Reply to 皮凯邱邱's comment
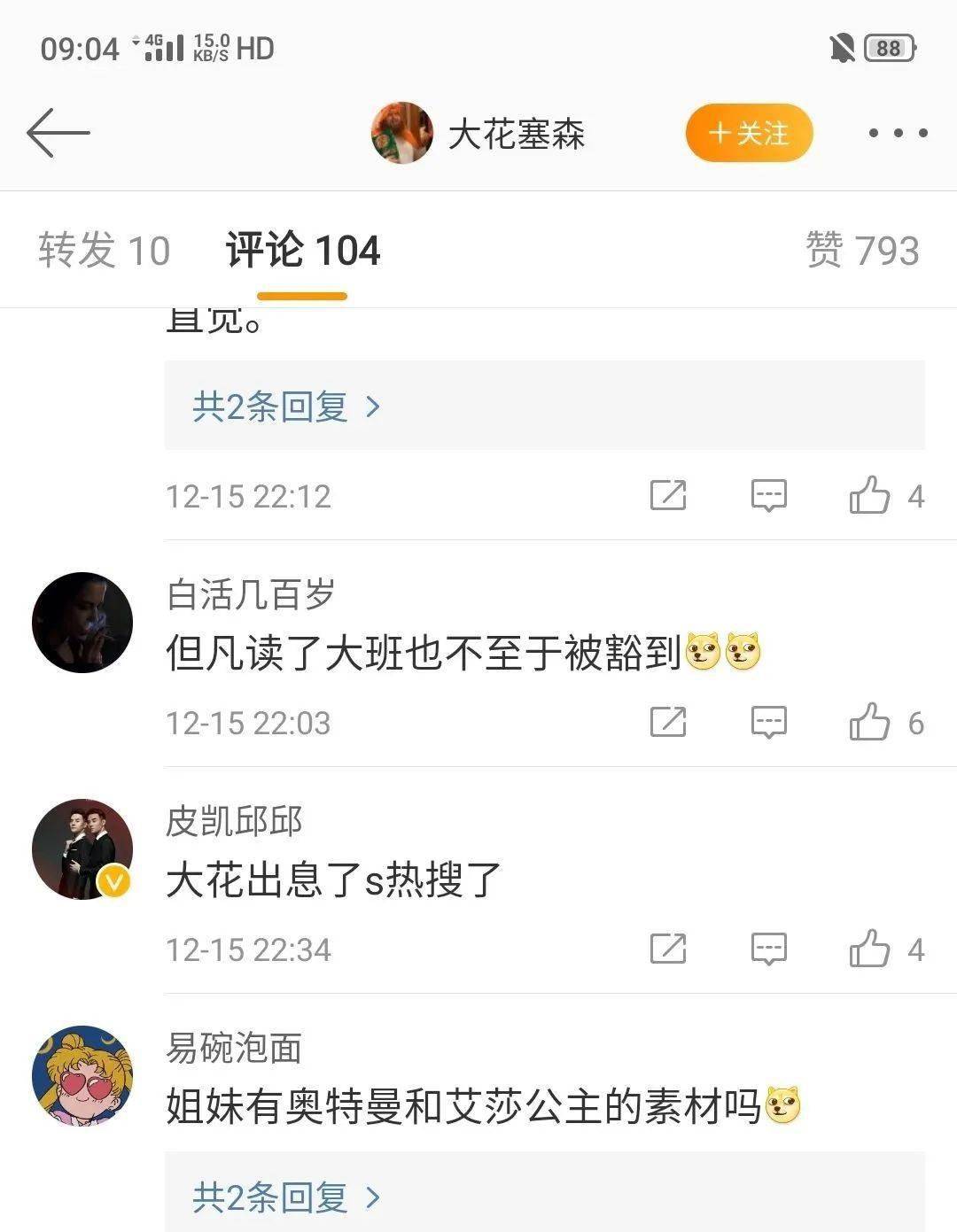This screenshot has width=957, height=1232. [x=768, y=949]
